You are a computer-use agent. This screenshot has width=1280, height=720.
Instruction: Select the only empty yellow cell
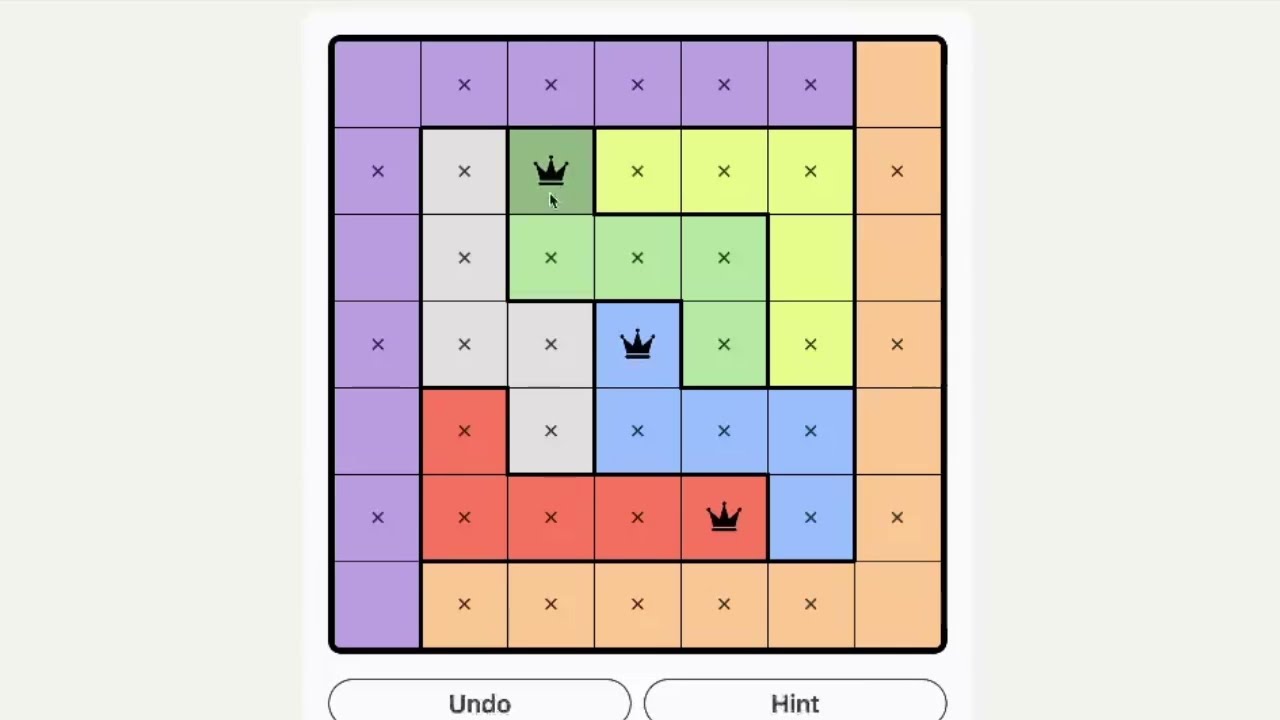(x=811, y=258)
